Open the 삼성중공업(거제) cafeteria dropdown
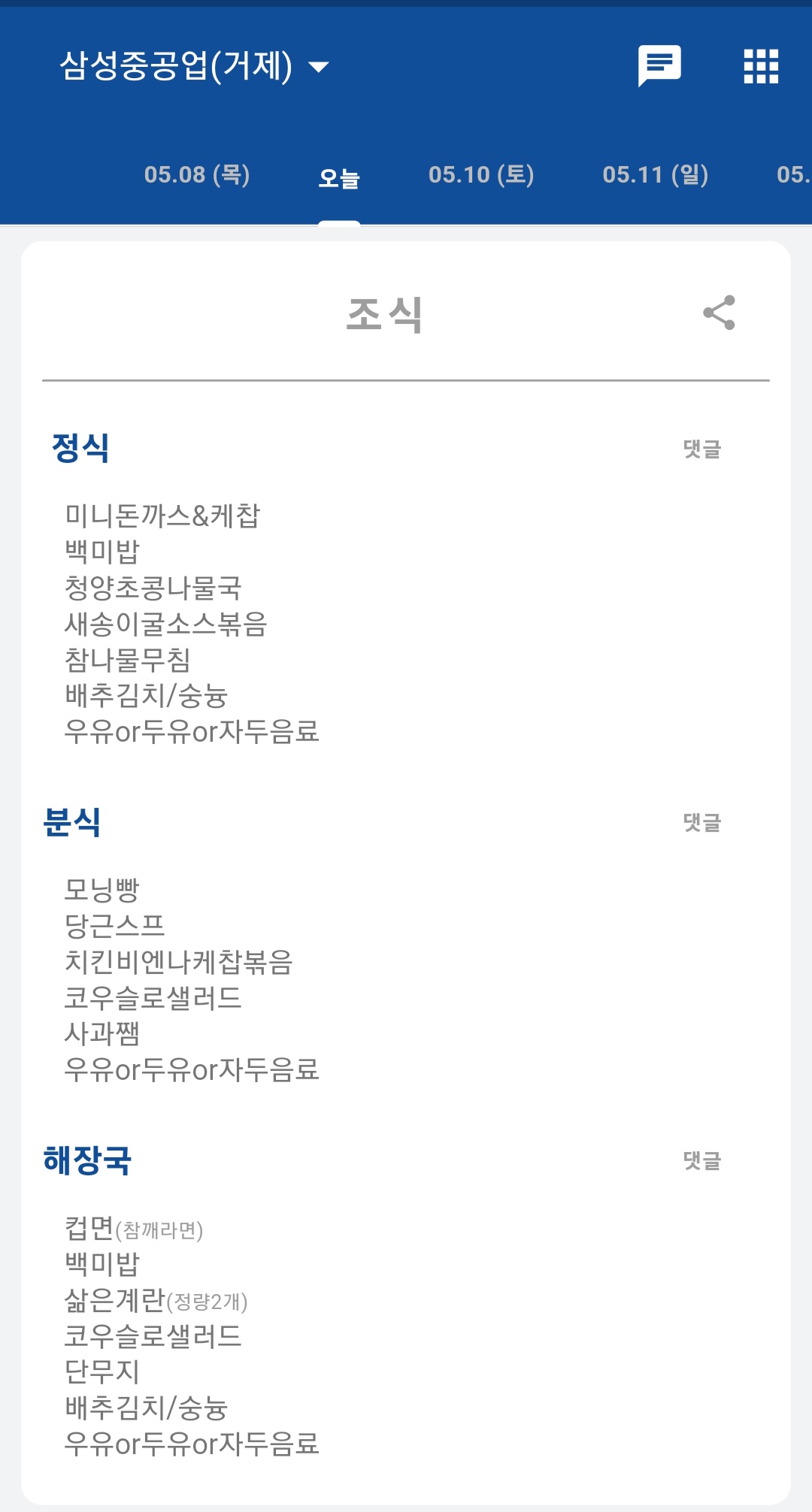 [x=194, y=66]
